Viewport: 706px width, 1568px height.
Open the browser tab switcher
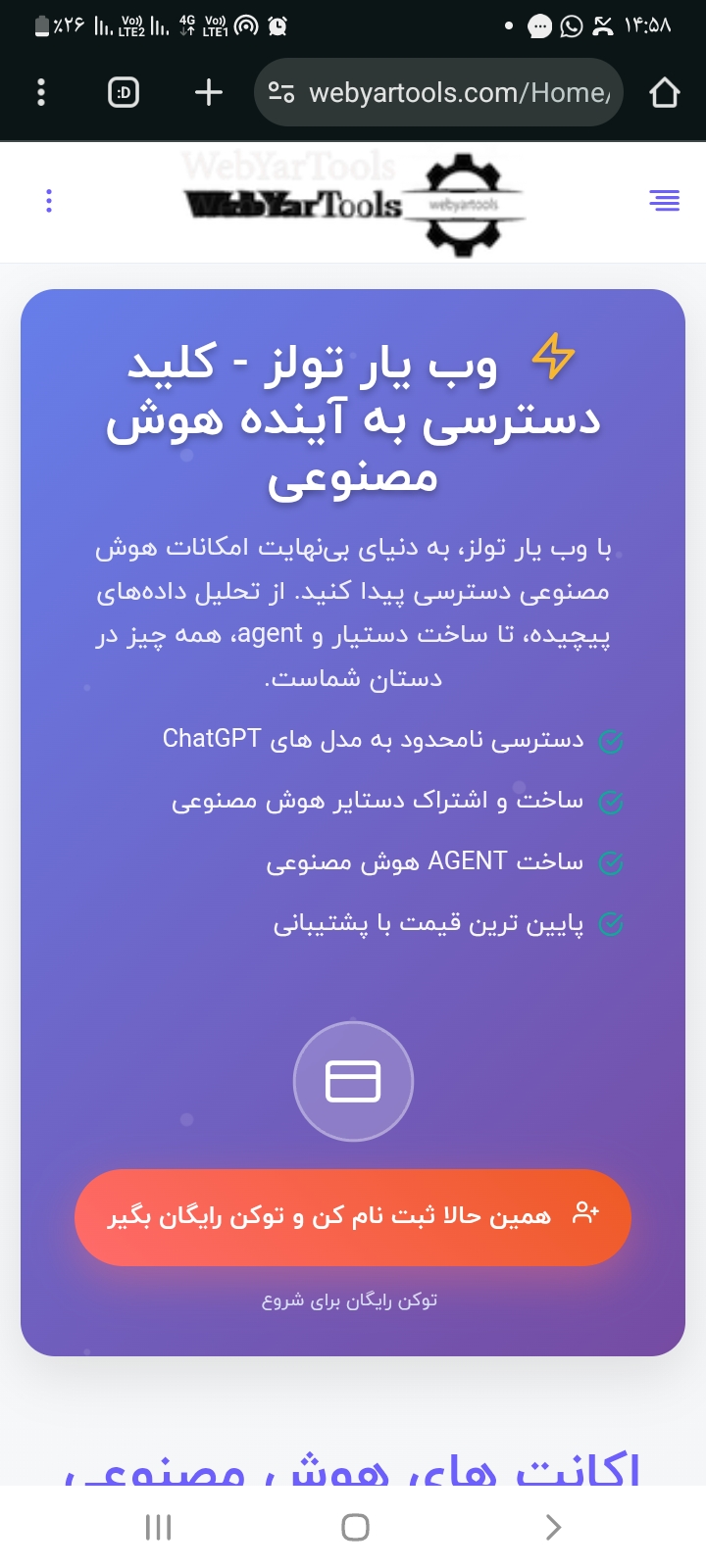(x=124, y=93)
